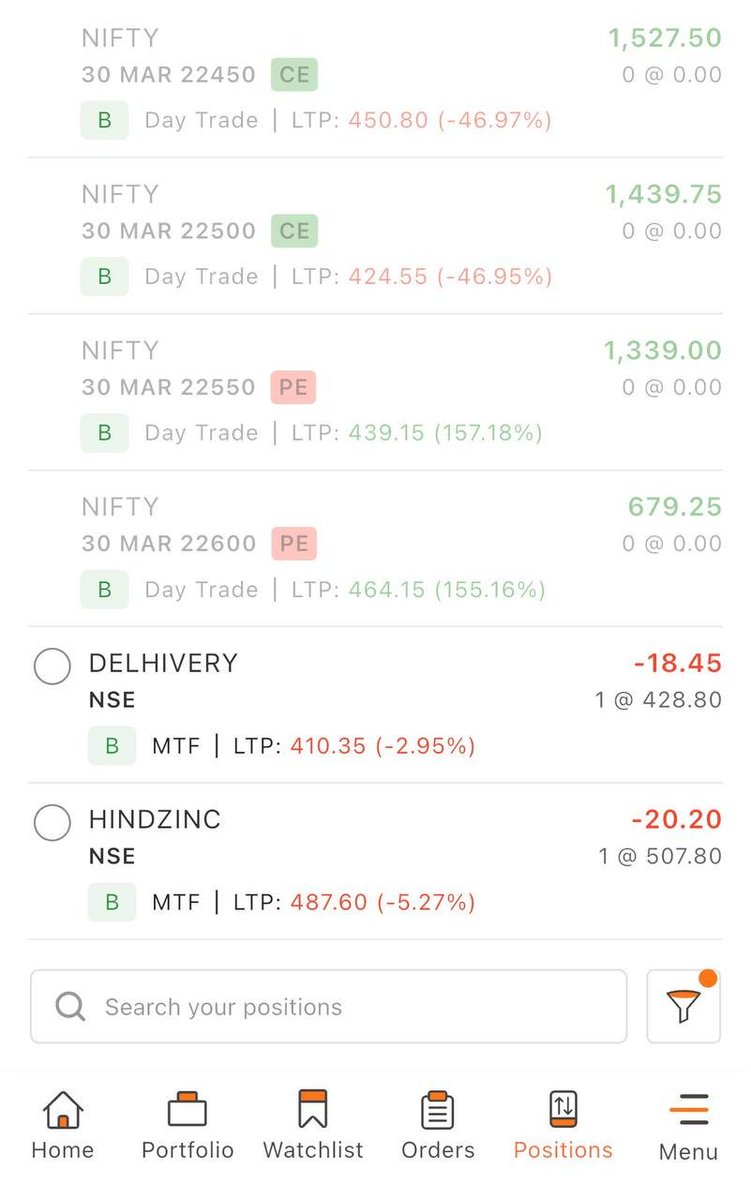Select the DELHIVERY position radio button
Viewport: 751px width, 1200px height.
tap(52, 665)
